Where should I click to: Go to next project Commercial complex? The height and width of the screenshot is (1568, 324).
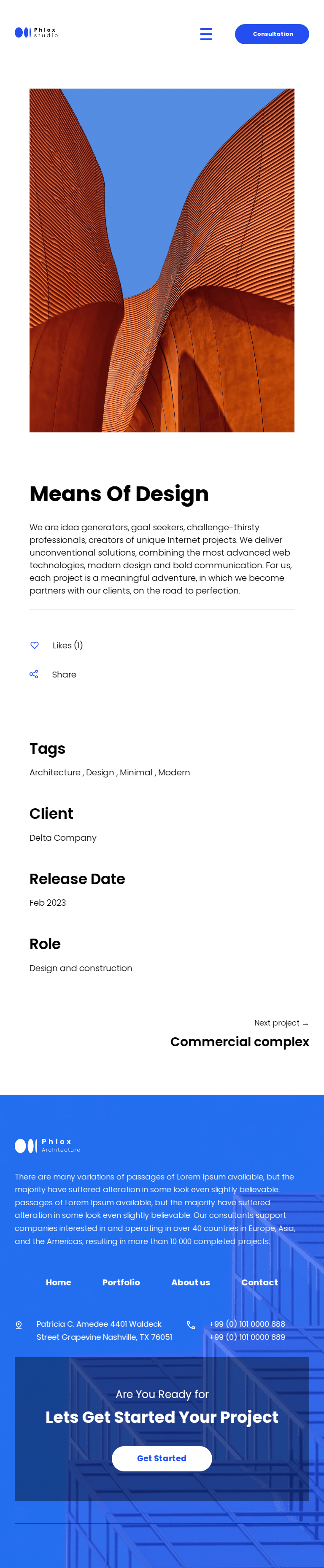(239, 1042)
